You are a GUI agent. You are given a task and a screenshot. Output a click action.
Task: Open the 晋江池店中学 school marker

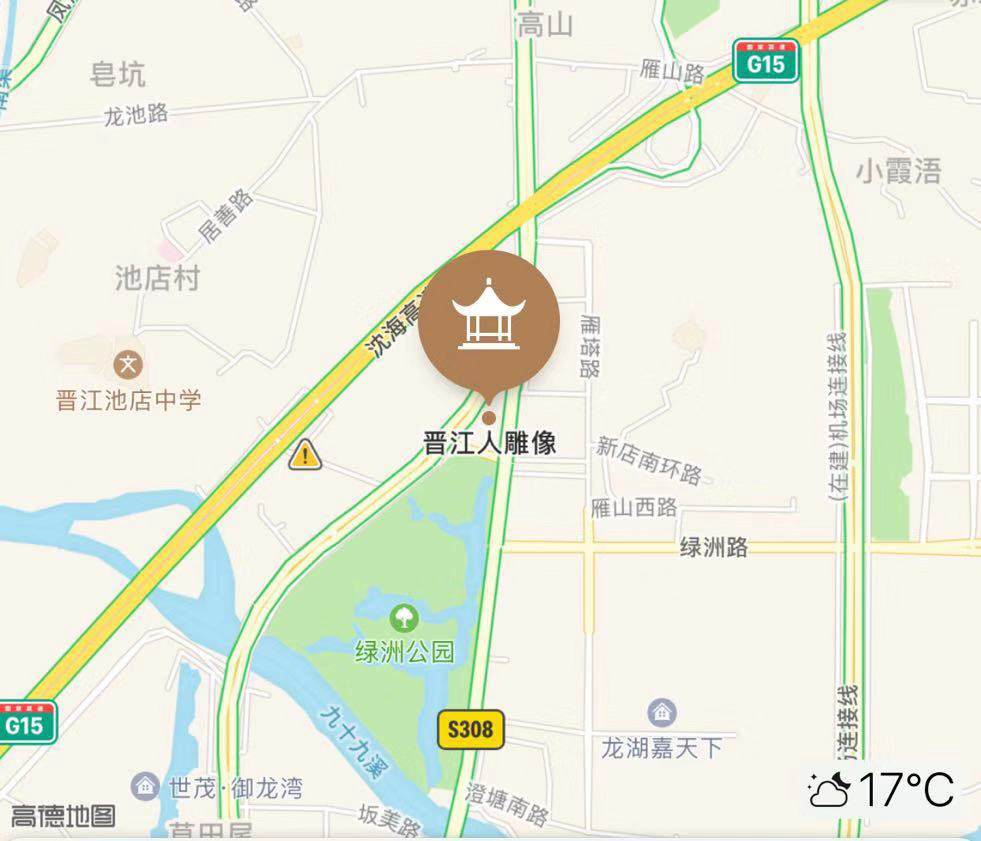tap(129, 363)
